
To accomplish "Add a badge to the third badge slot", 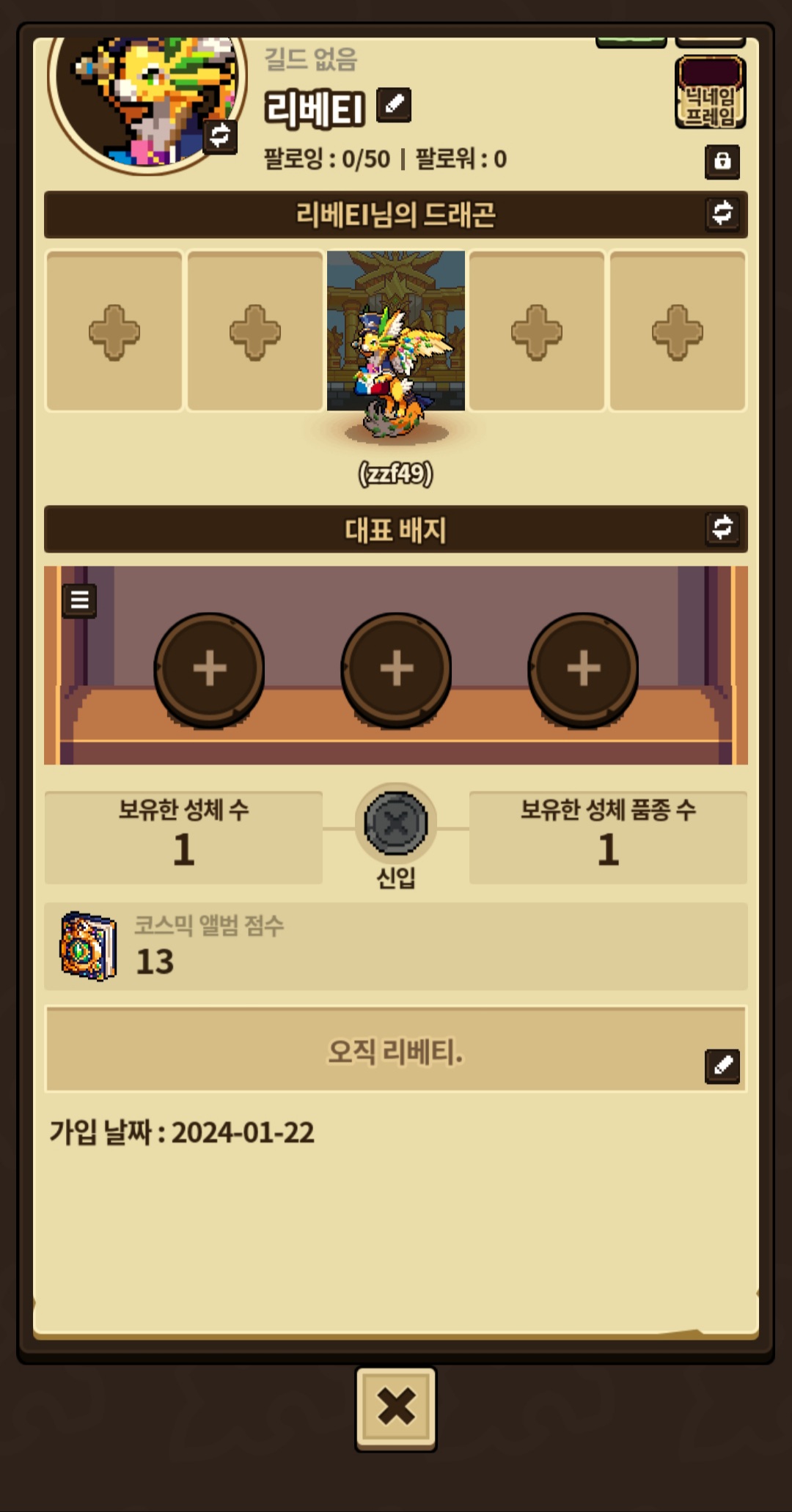I will coord(584,668).
